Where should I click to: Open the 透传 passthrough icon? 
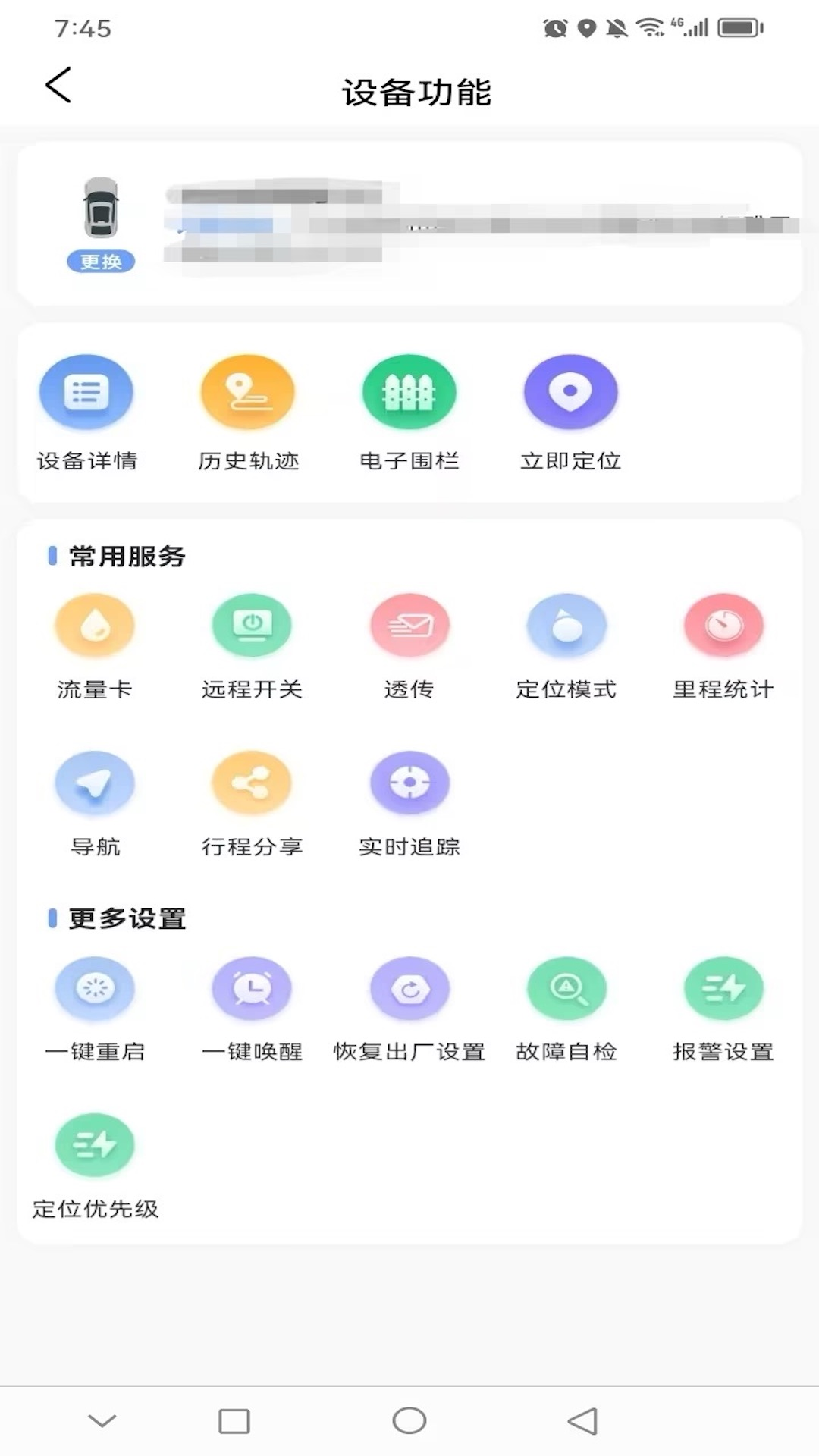(409, 625)
